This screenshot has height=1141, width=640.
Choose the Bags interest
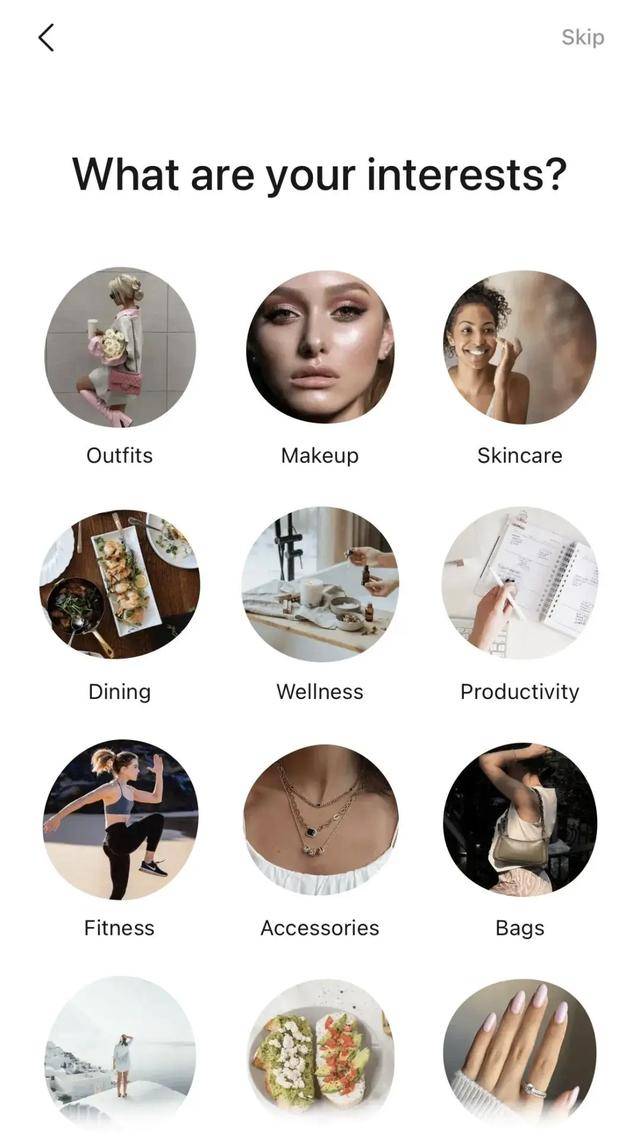pyautogui.click(x=520, y=820)
